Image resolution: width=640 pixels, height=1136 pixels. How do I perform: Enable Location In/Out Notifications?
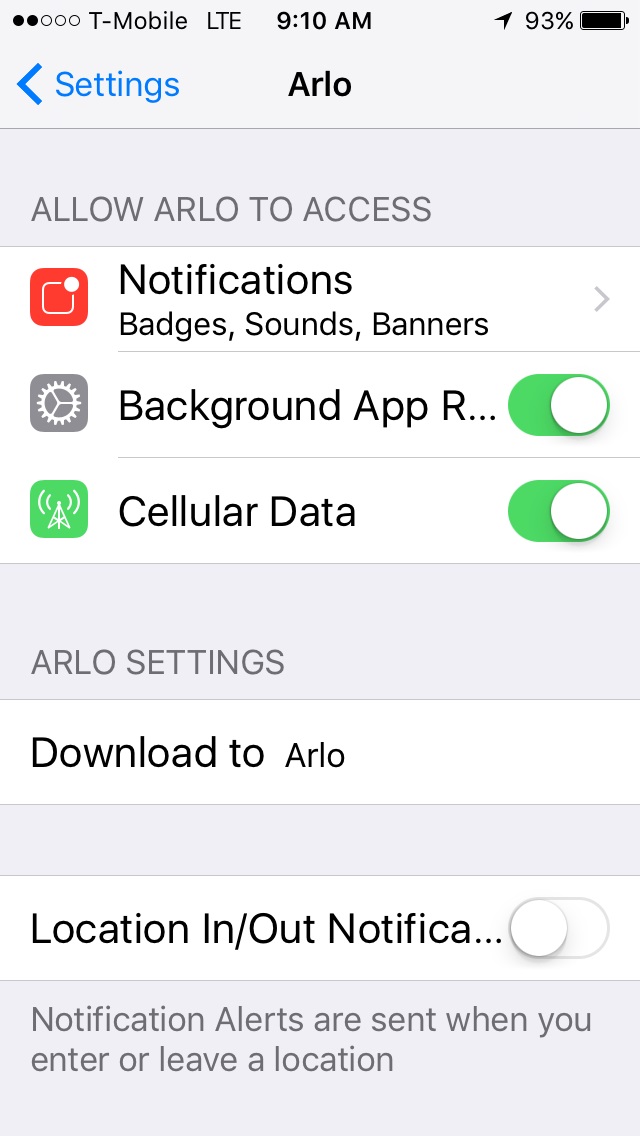point(558,929)
